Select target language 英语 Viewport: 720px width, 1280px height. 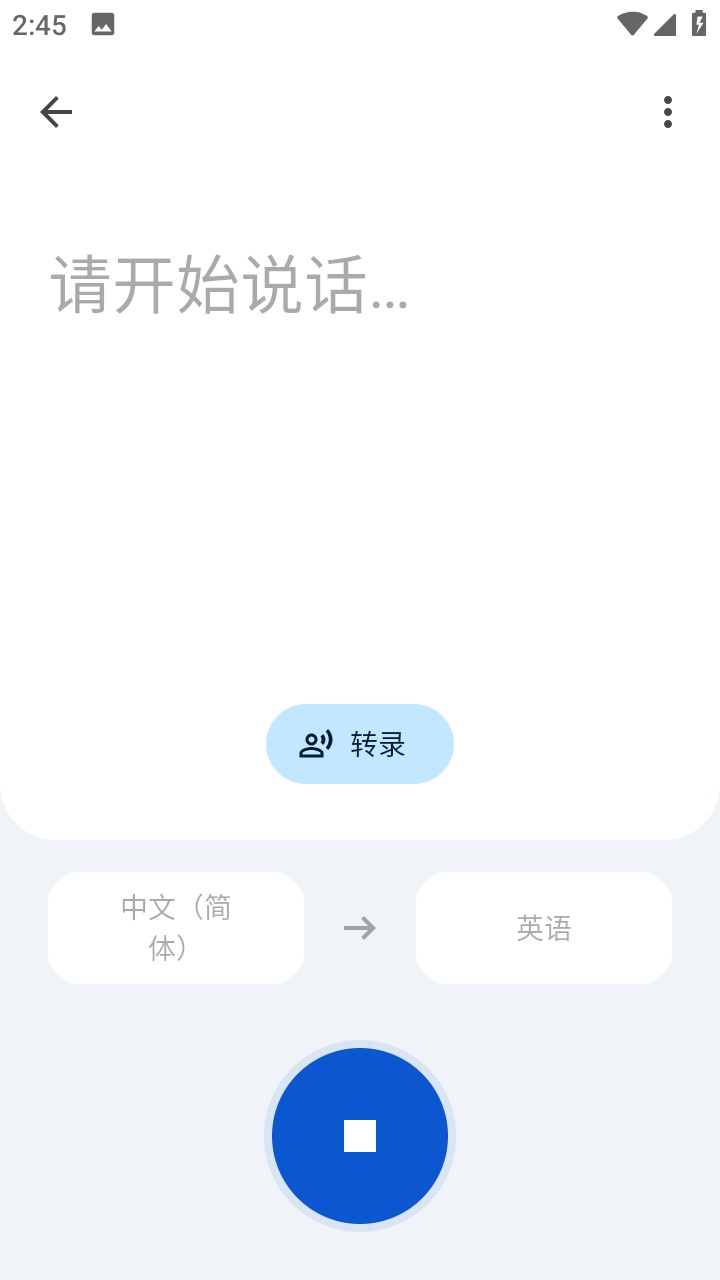point(544,928)
